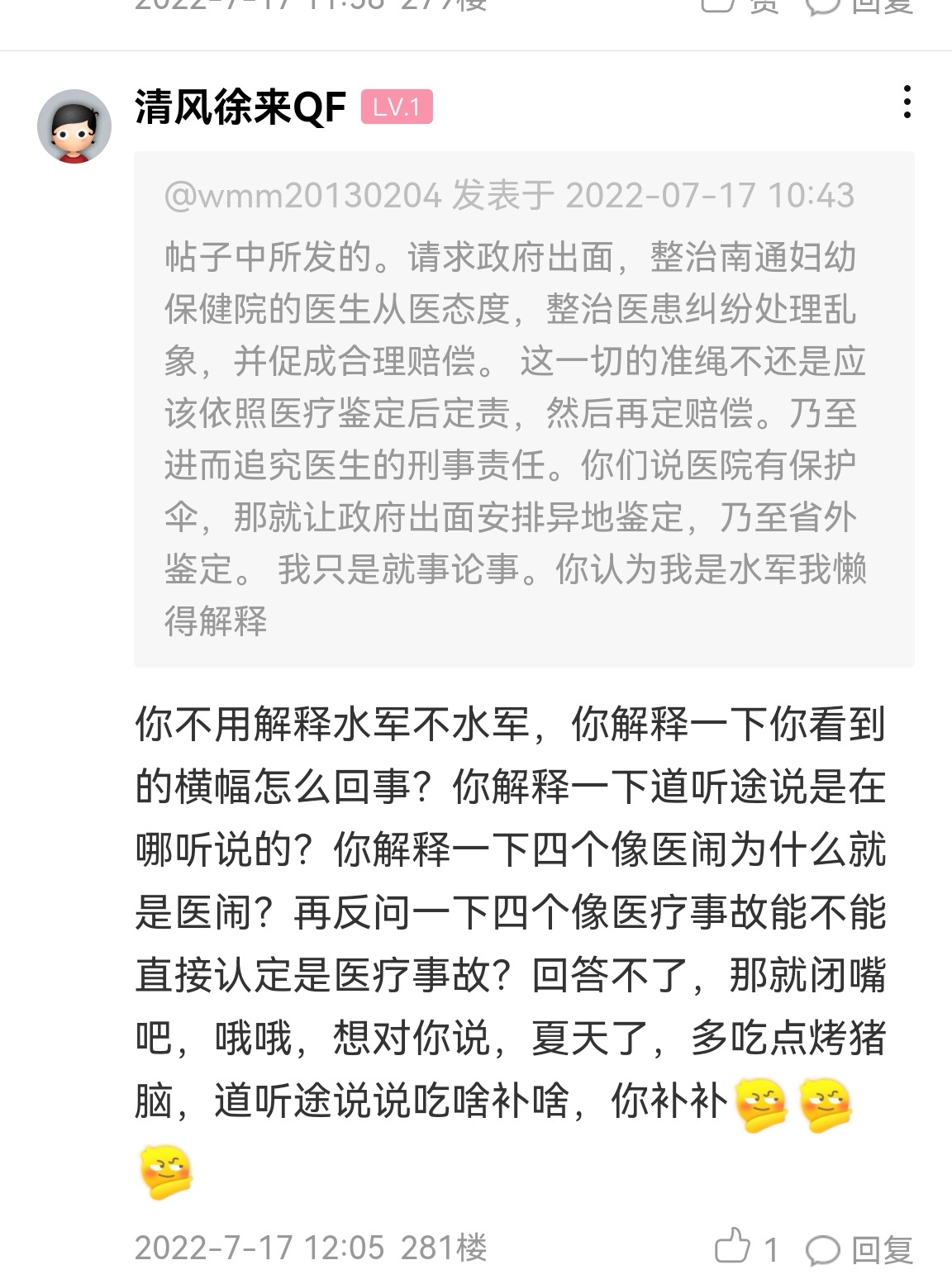Open the username 清风徐来QF
952x1284 pixels.
[x=240, y=107]
